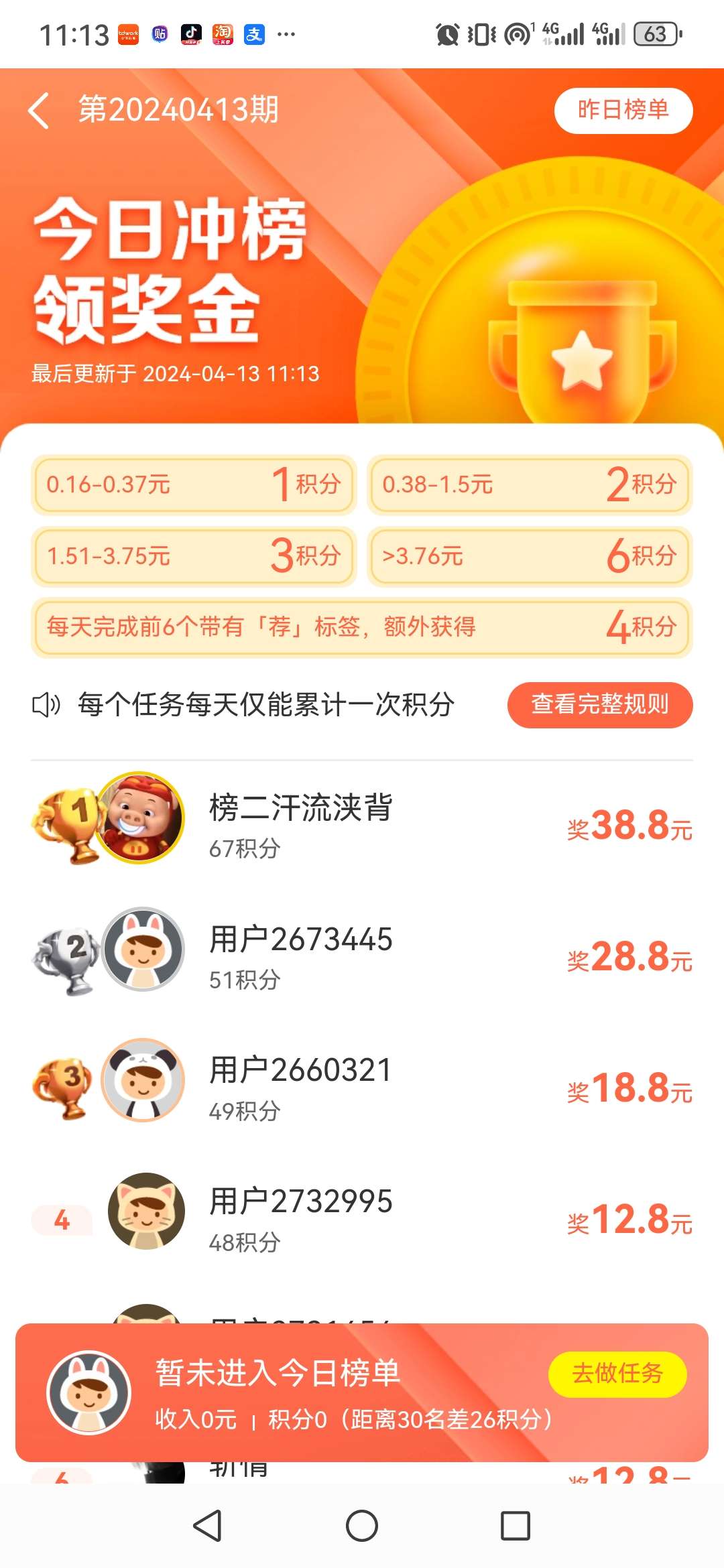Tap the back arrow beside 第20240413期
This screenshot has height=1568, width=724.
coord(39,110)
